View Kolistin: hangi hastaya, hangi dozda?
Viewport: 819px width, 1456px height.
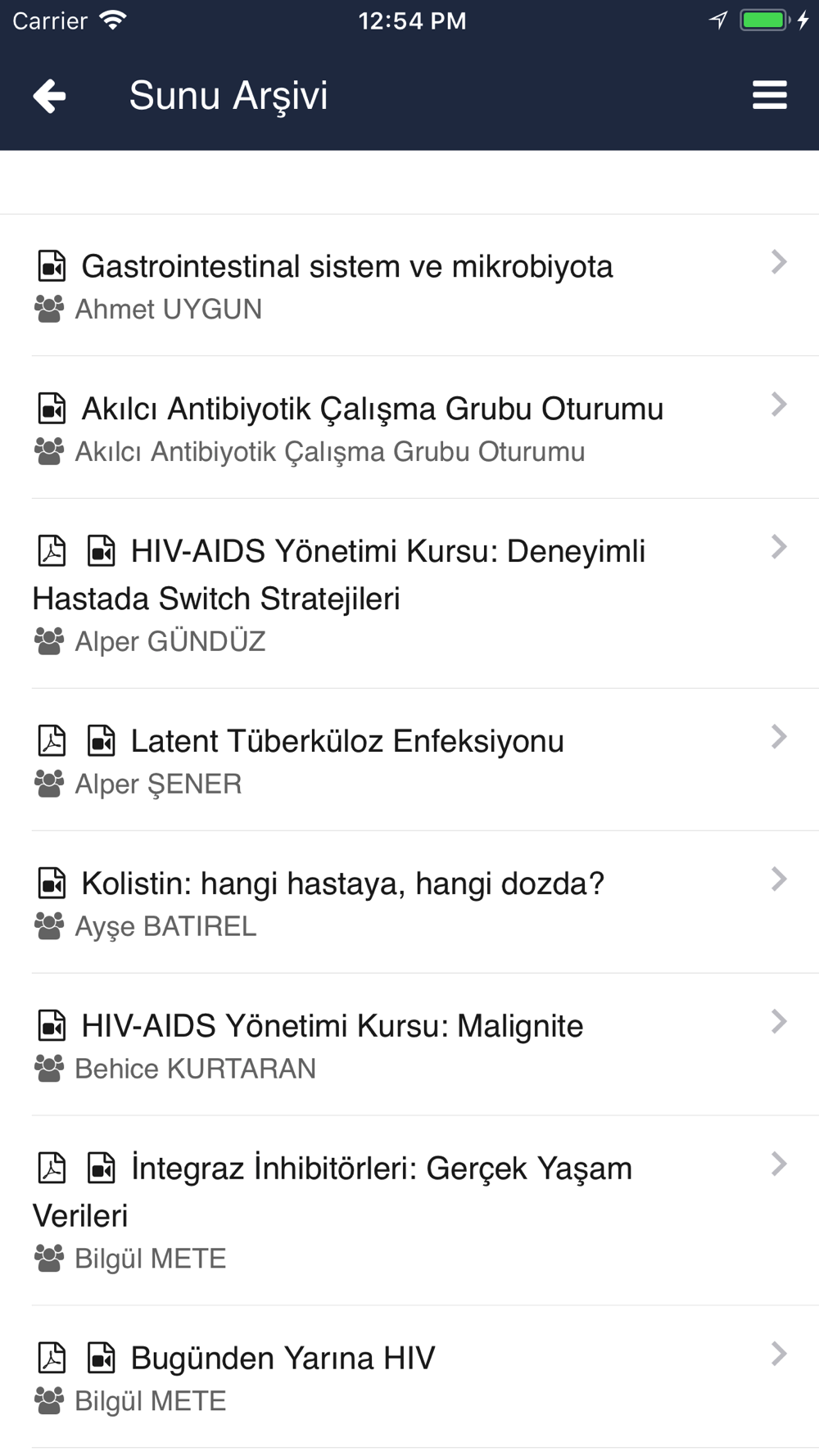click(x=342, y=884)
